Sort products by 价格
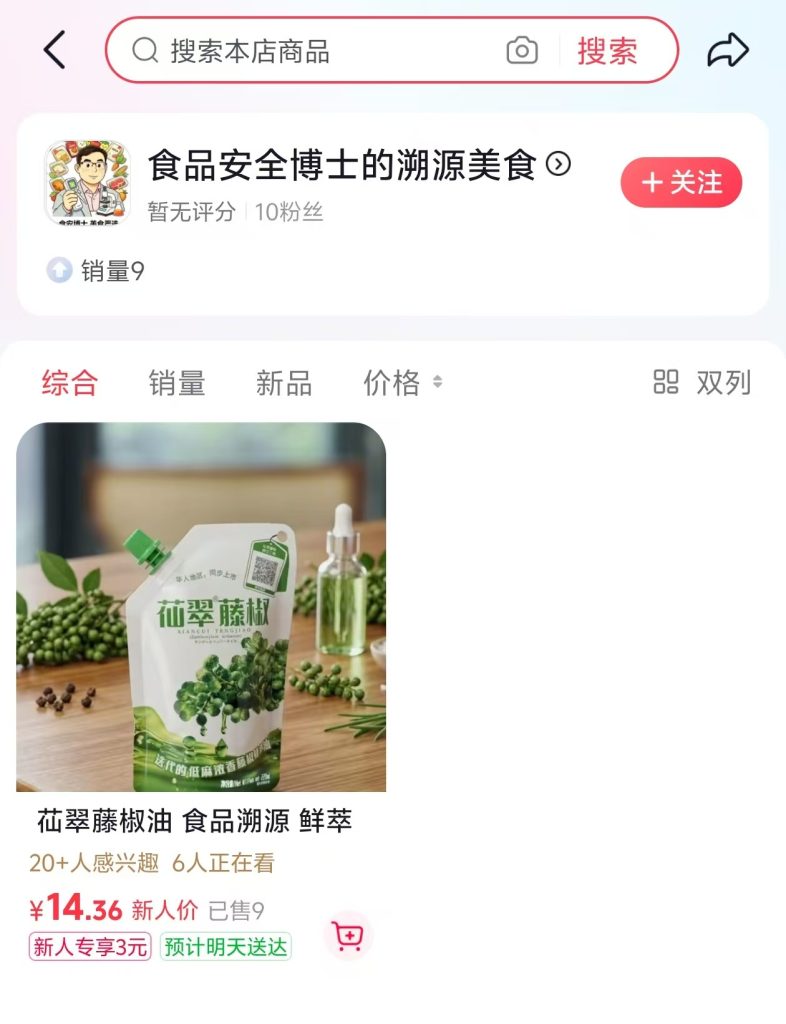This screenshot has width=786, height=1024. pyautogui.click(x=401, y=383)
